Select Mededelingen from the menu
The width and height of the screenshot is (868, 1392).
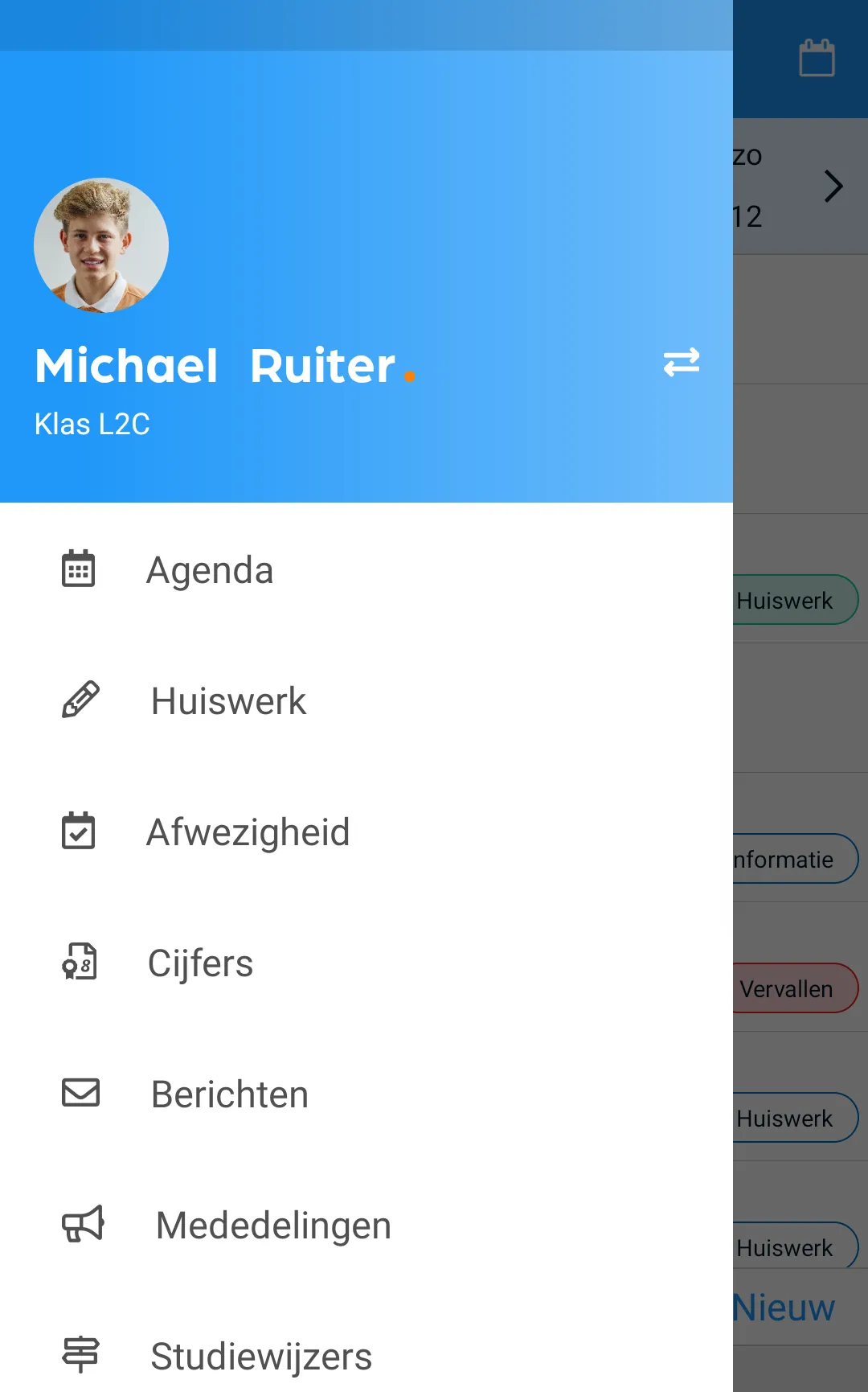(x=273, y=1226)
